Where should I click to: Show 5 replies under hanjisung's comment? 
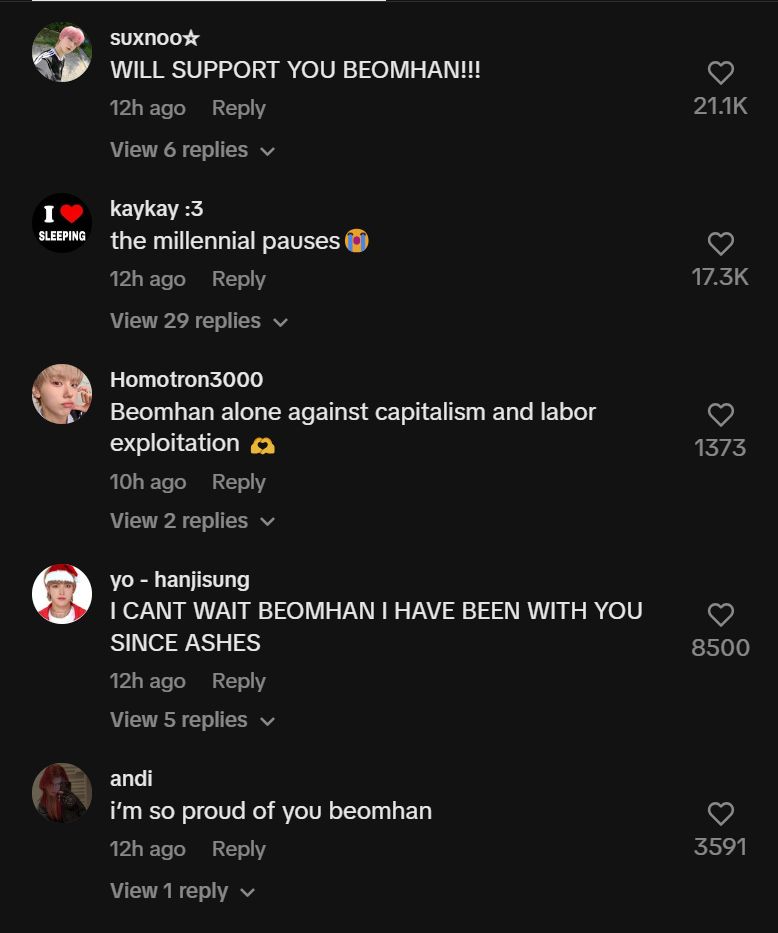tap(192, 720)
